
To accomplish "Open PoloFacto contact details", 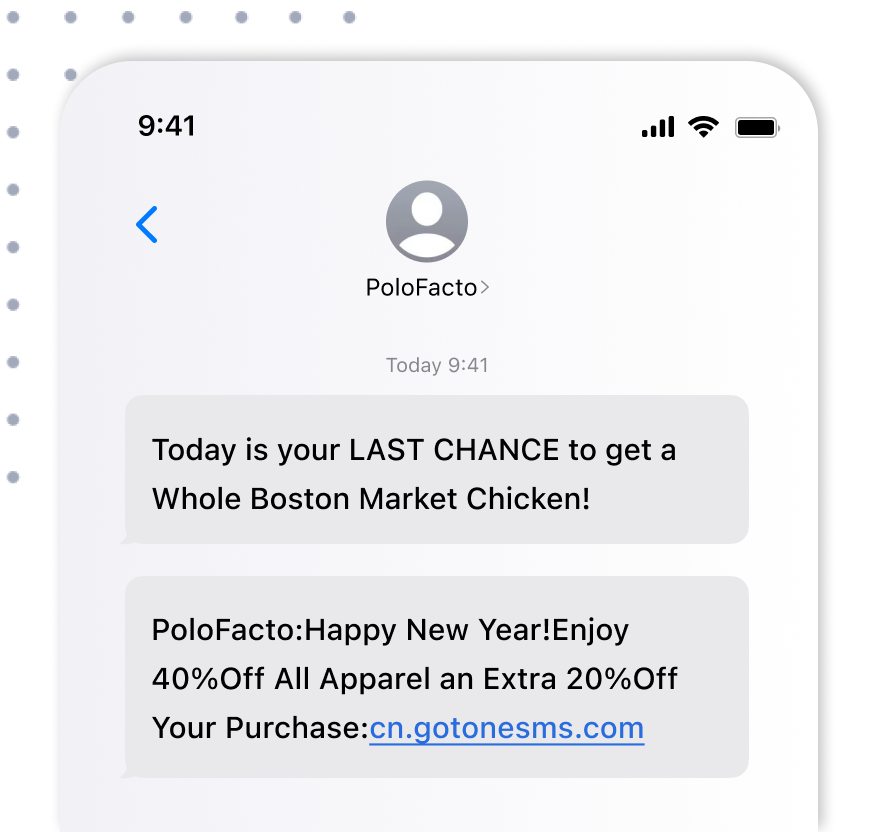I will point(427,287).
